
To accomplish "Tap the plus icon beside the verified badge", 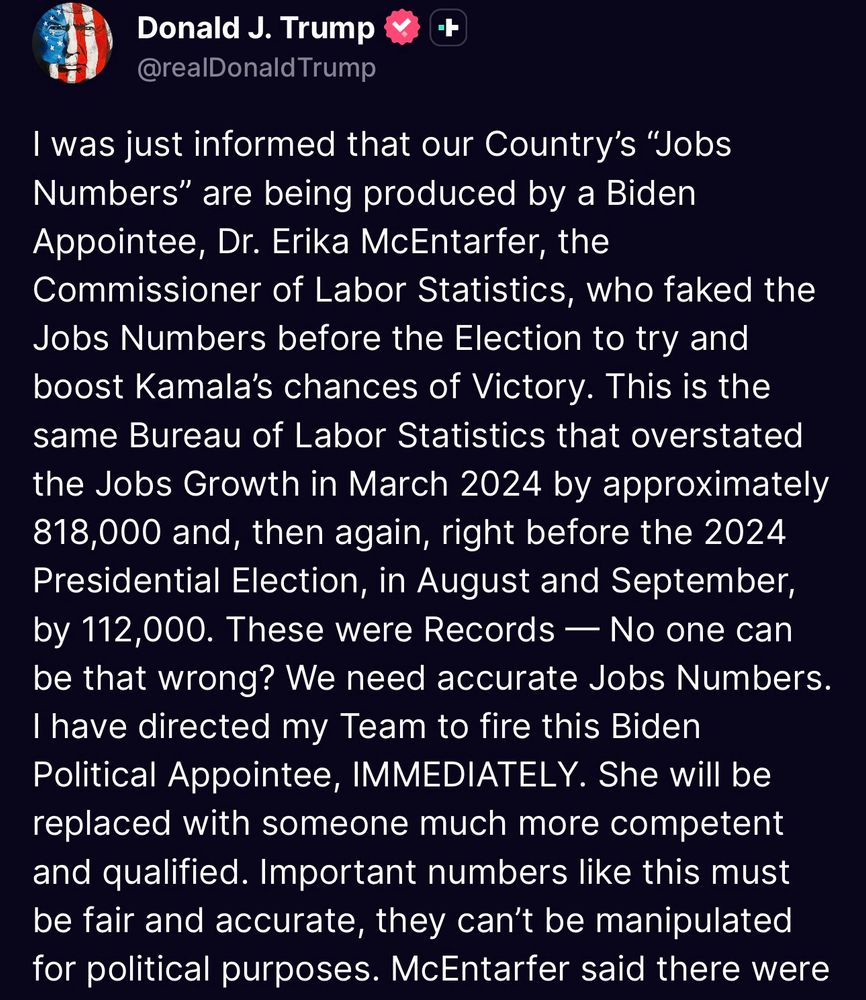I will coord(449,30).
